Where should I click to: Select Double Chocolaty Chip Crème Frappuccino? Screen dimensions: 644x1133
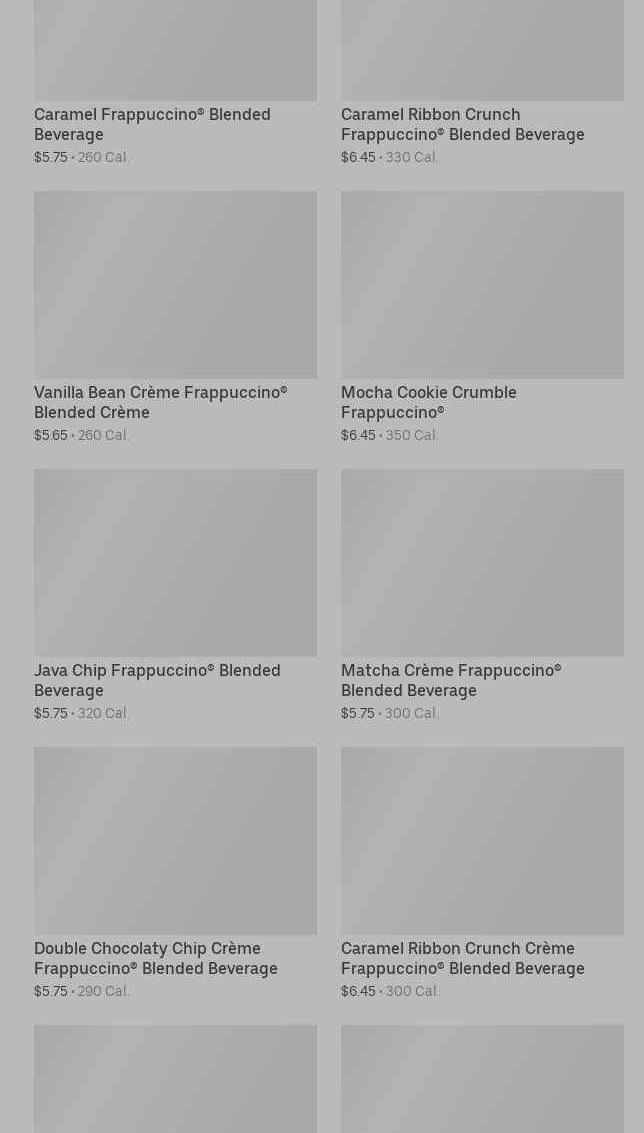pos(156,958)
